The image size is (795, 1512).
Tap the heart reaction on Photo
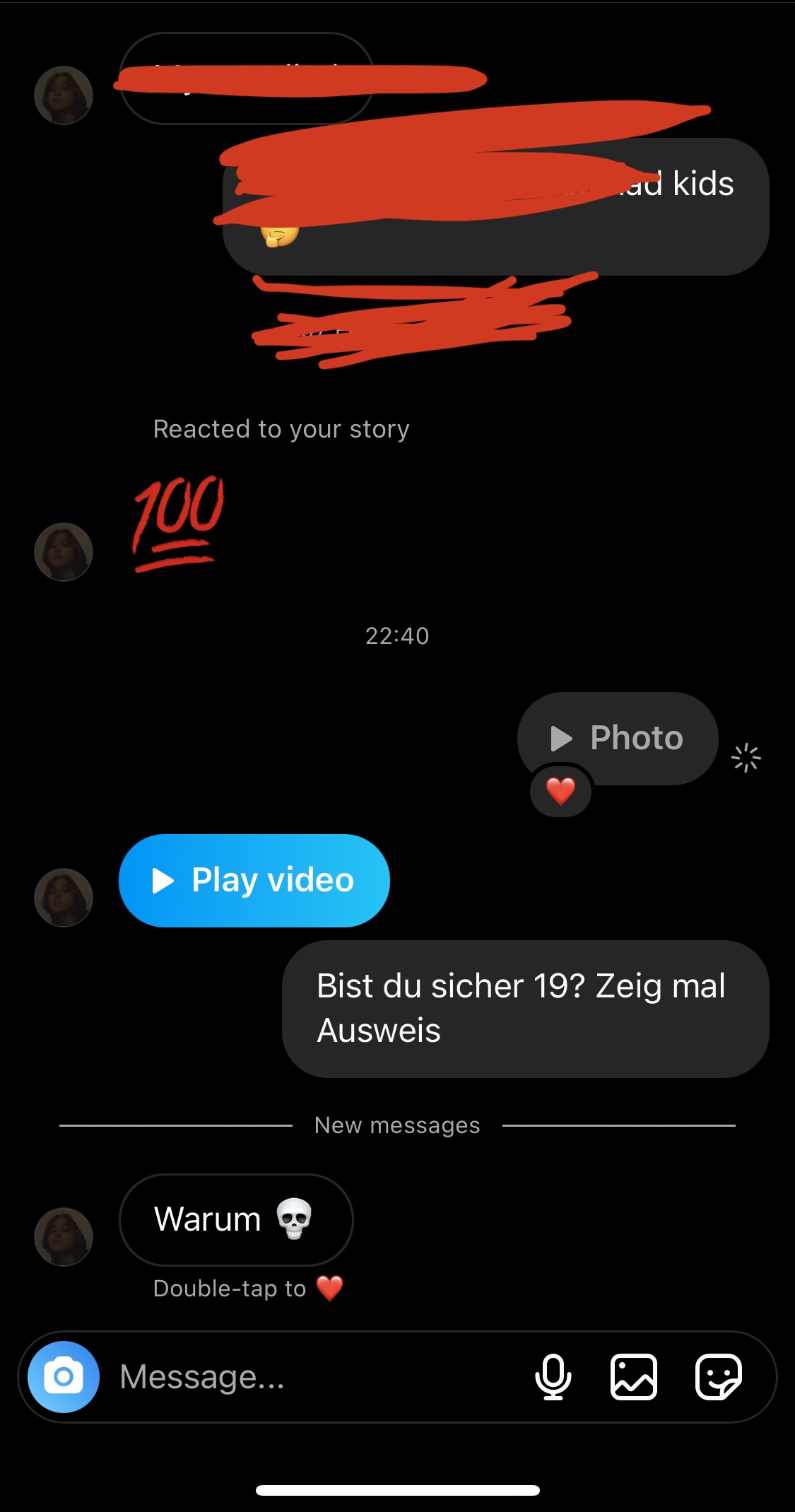click(561, 791)
